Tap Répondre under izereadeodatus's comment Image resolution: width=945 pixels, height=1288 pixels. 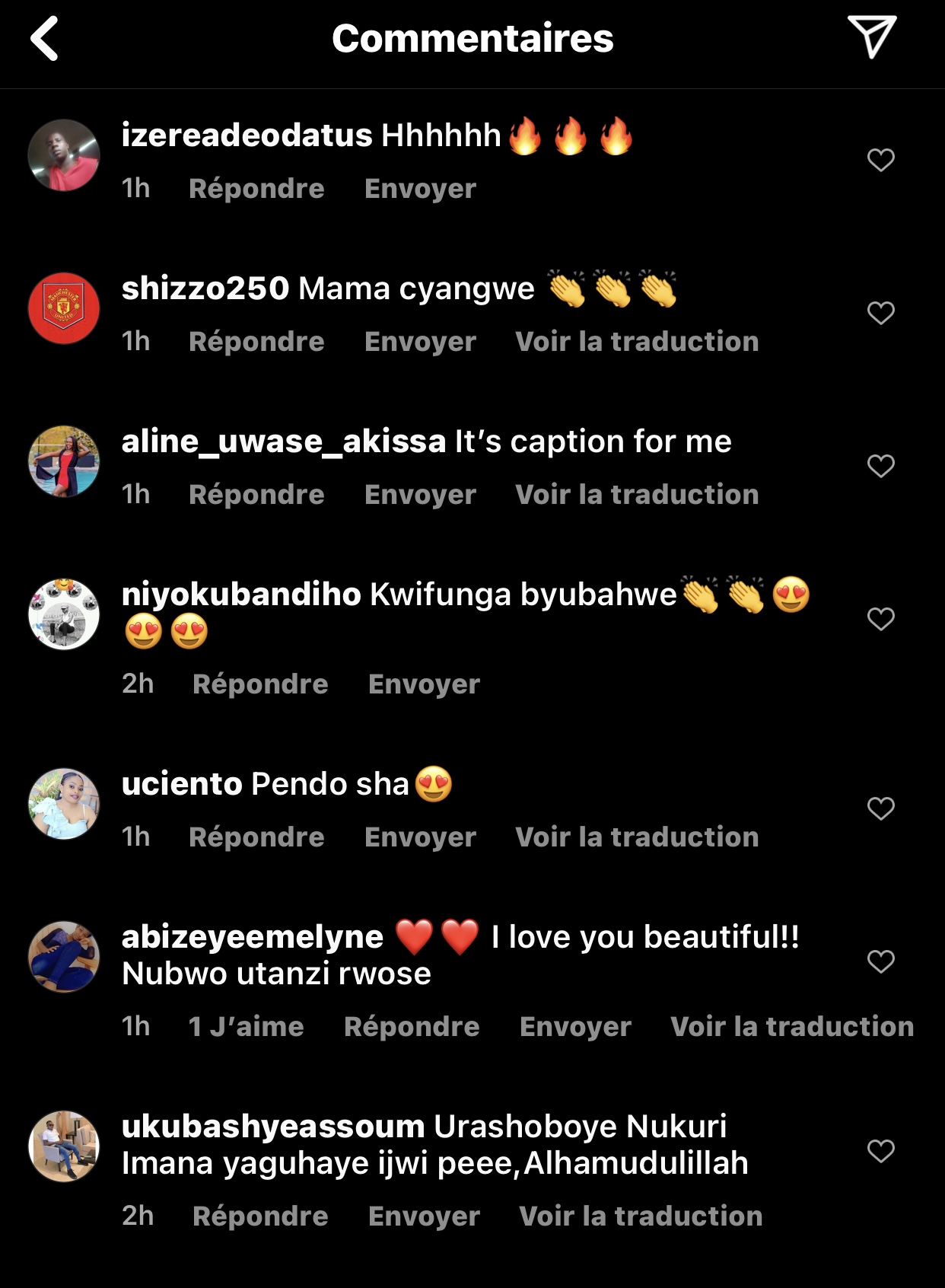[x=256, y=189]
